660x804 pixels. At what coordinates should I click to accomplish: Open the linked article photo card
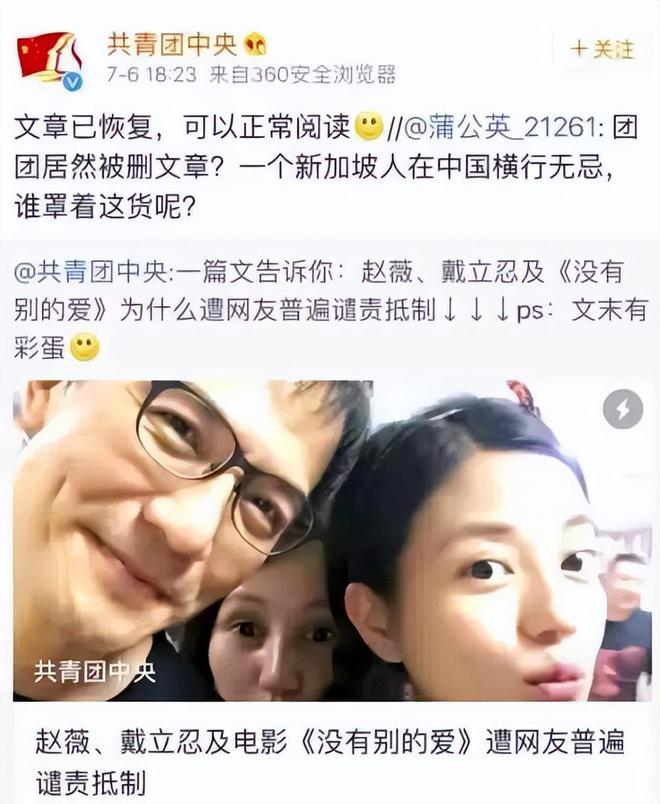pyautogui.click(x=330, y=540)
